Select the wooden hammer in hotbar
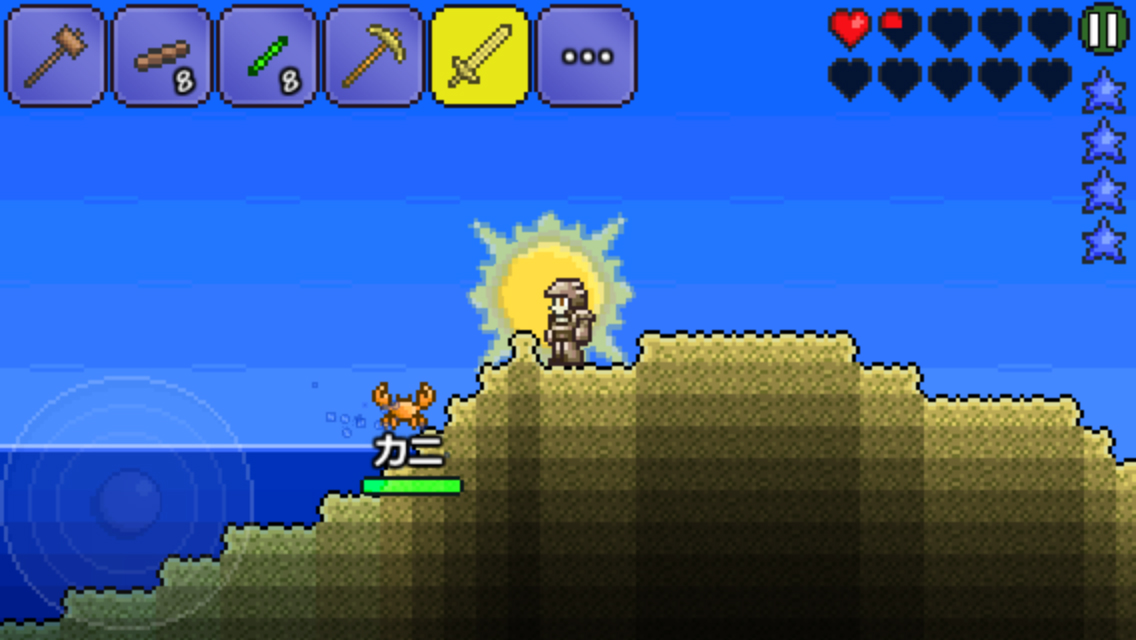Screen dimensions: 1136x640 55,56
